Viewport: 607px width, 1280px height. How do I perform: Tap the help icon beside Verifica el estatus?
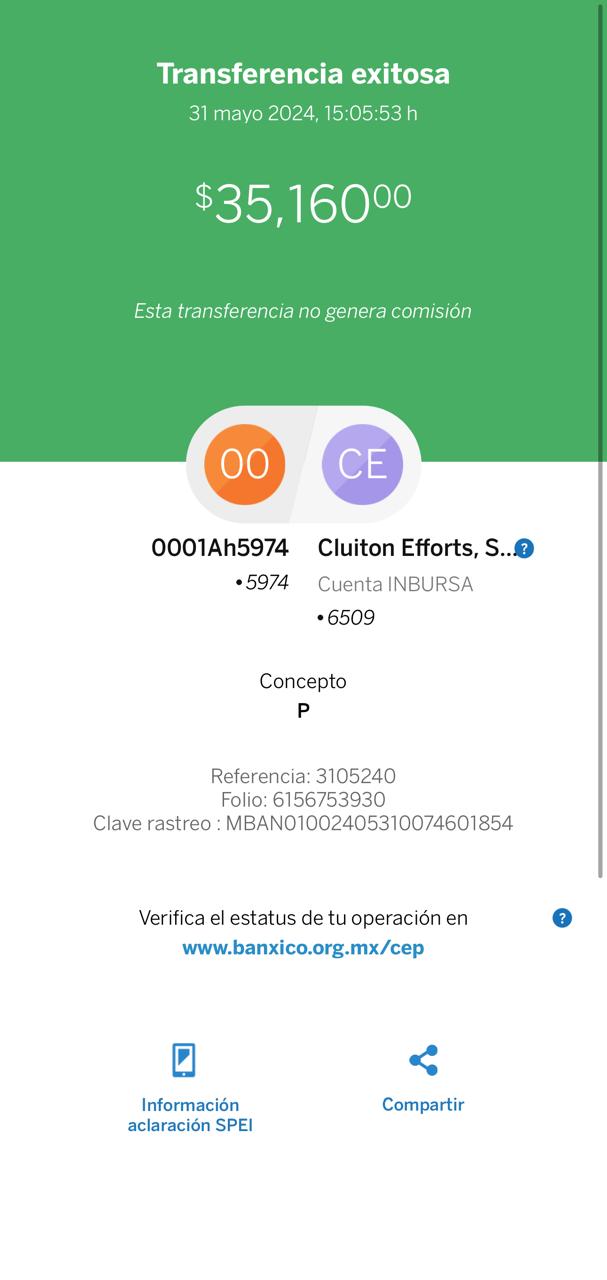pos(562,918)
